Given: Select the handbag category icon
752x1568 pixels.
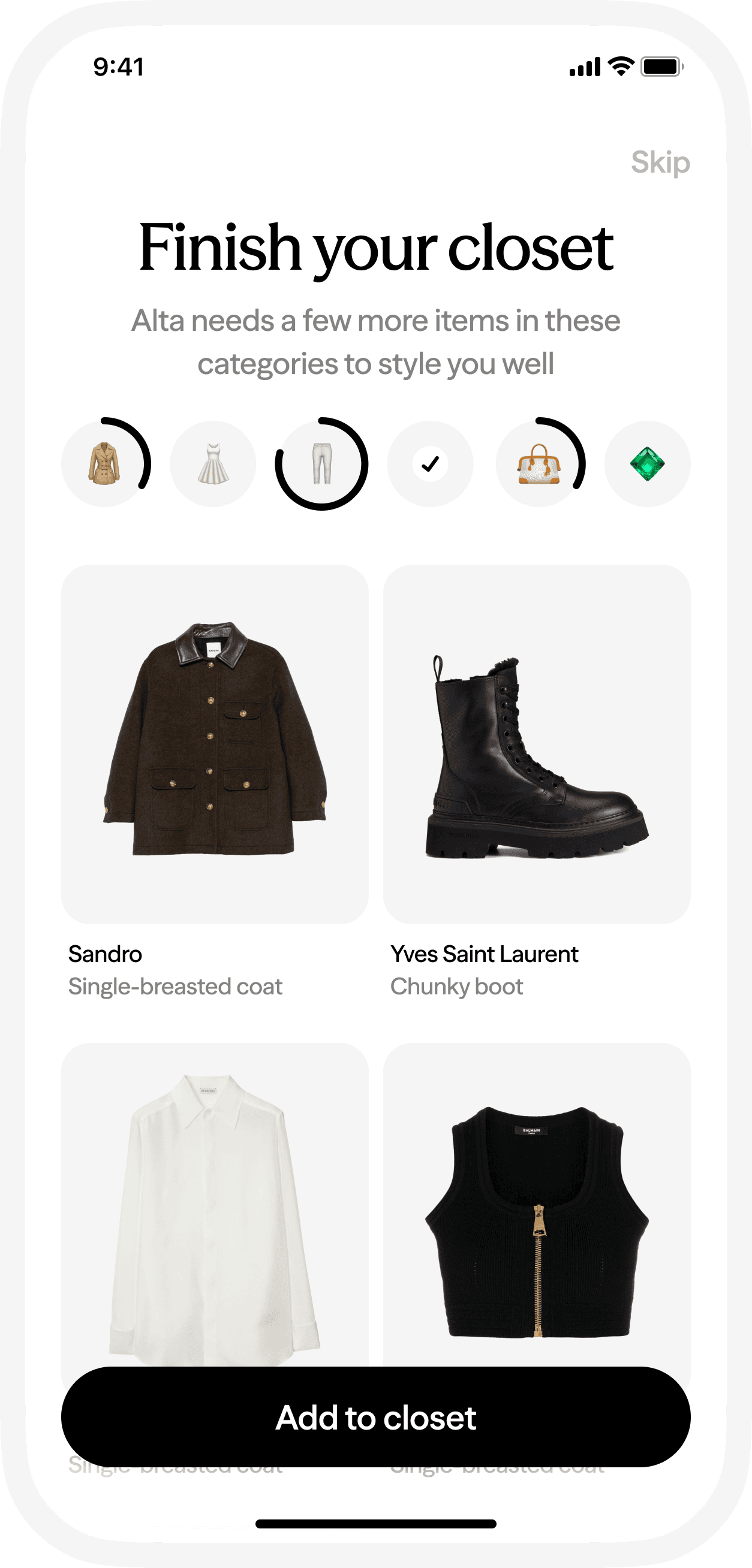Looking at the screenshot, I should [x=539, y=464].
